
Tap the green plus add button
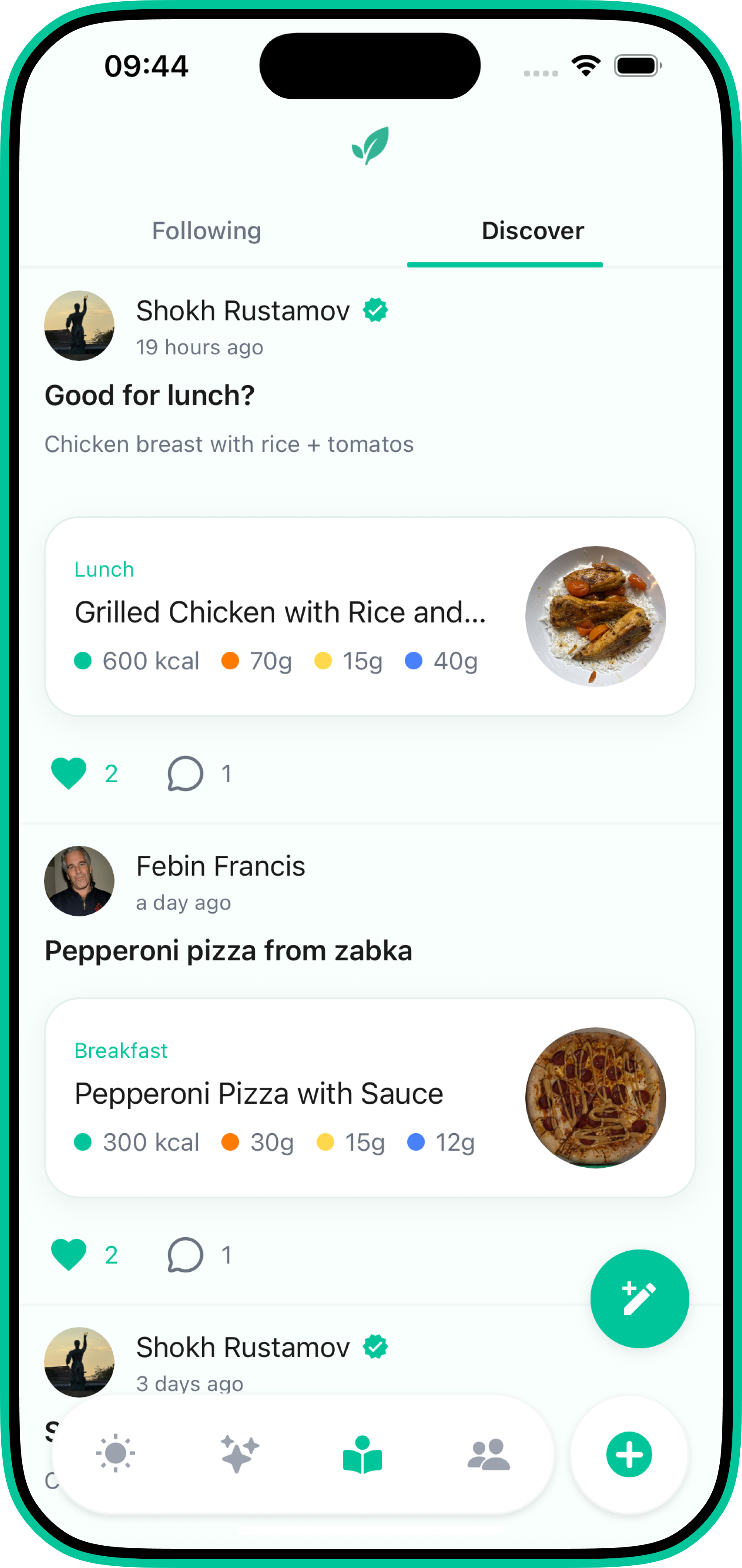tap(629, 1454)
